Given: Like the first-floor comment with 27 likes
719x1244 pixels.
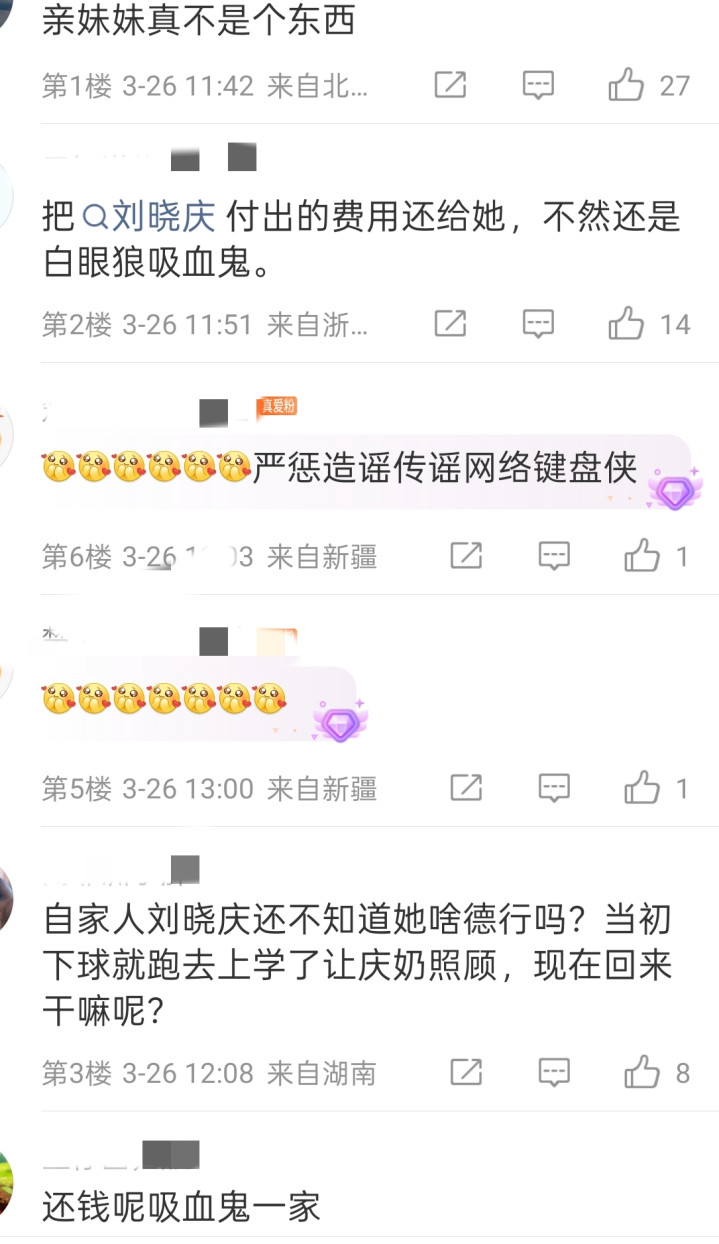Looking at the screenshot, I should point(627,86).
